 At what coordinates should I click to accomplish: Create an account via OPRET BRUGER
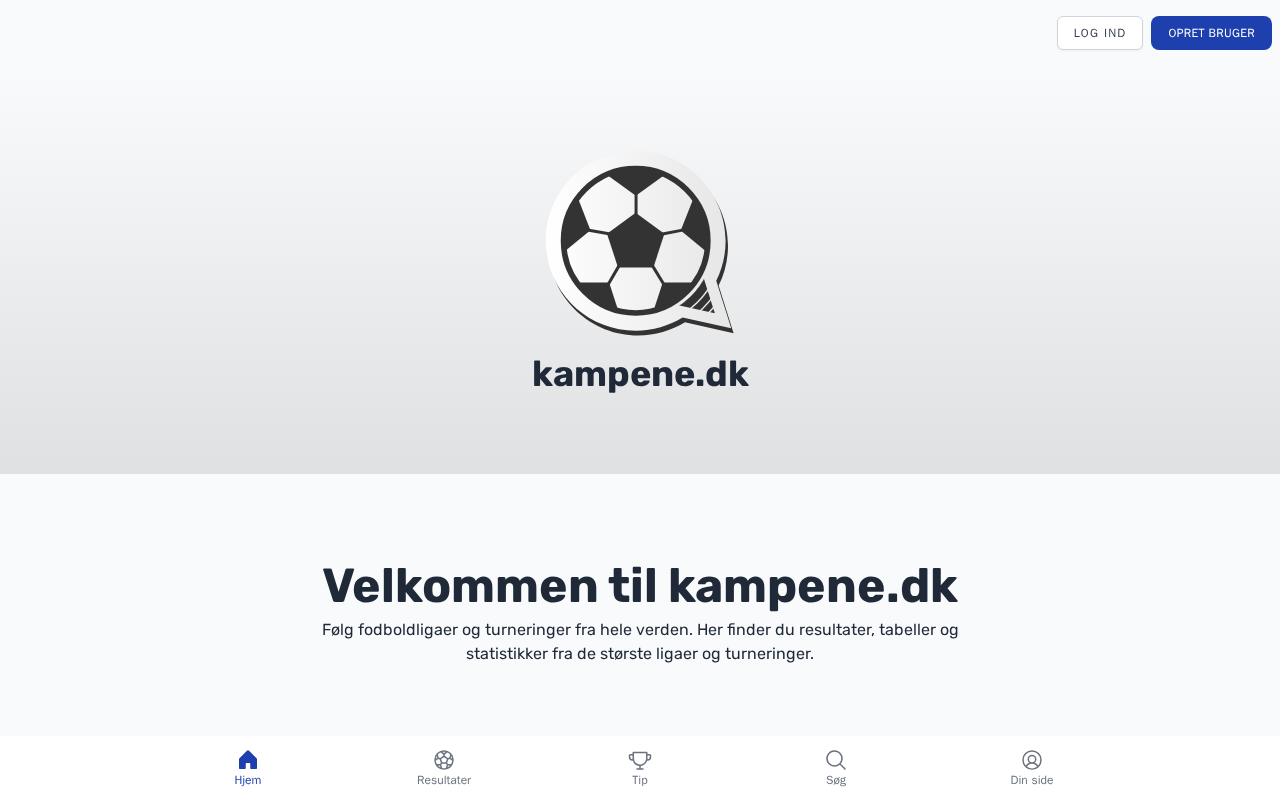[1211, 33]
